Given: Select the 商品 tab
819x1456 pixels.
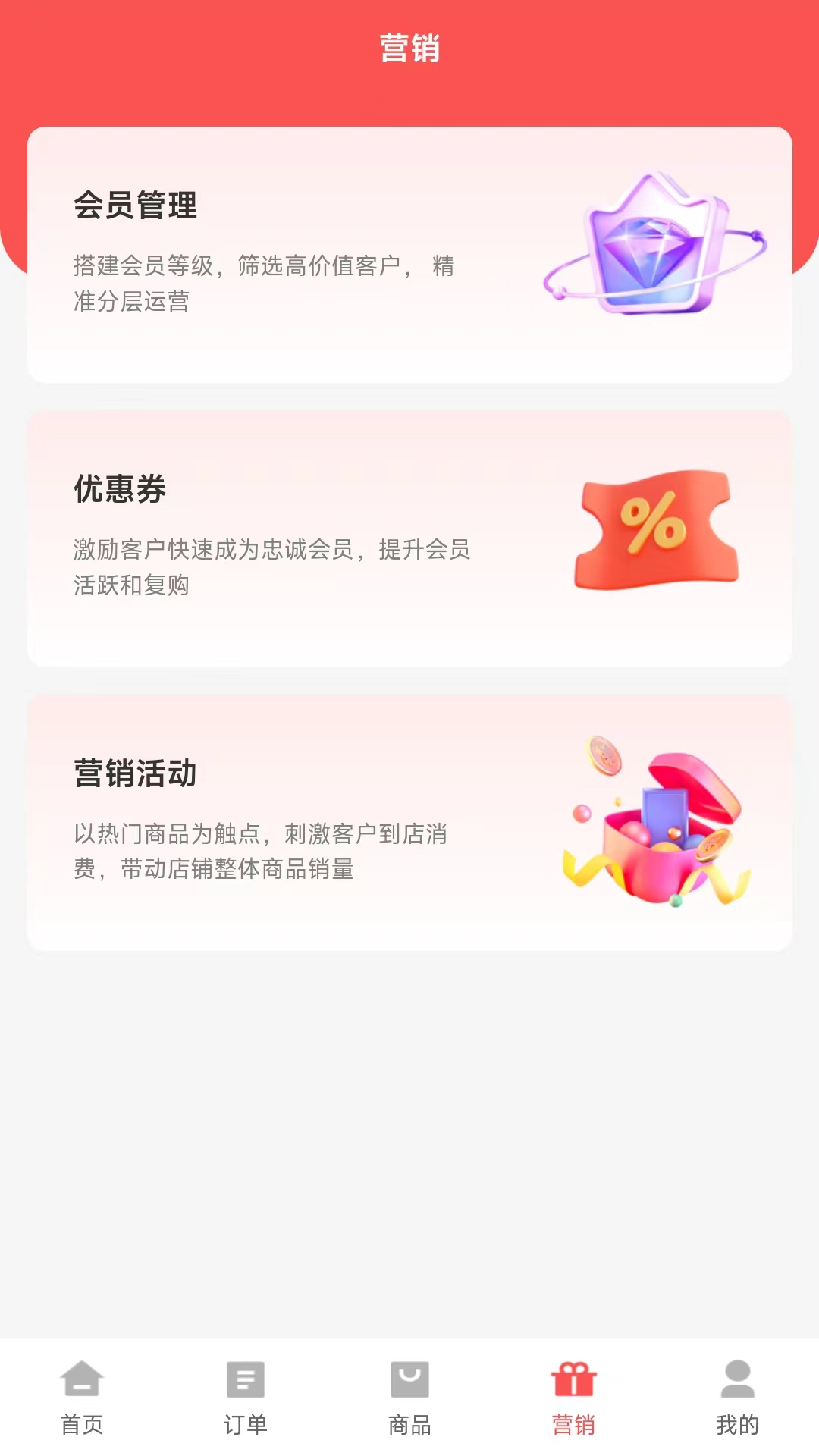Looking at the screenshot, I should [x=409, y=1397].
